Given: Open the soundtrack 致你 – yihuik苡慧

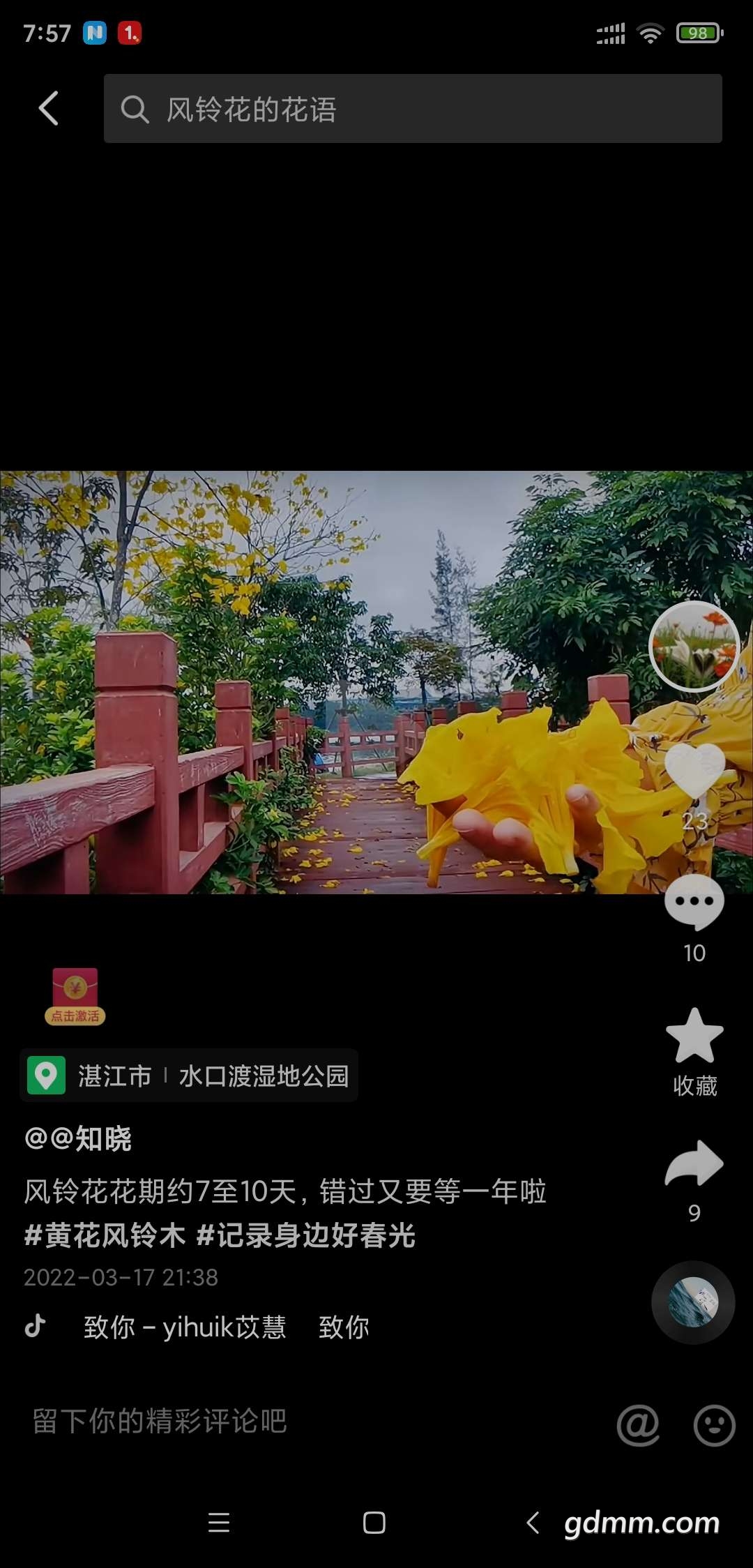Looking at the screenshot, I should 185,1327.
